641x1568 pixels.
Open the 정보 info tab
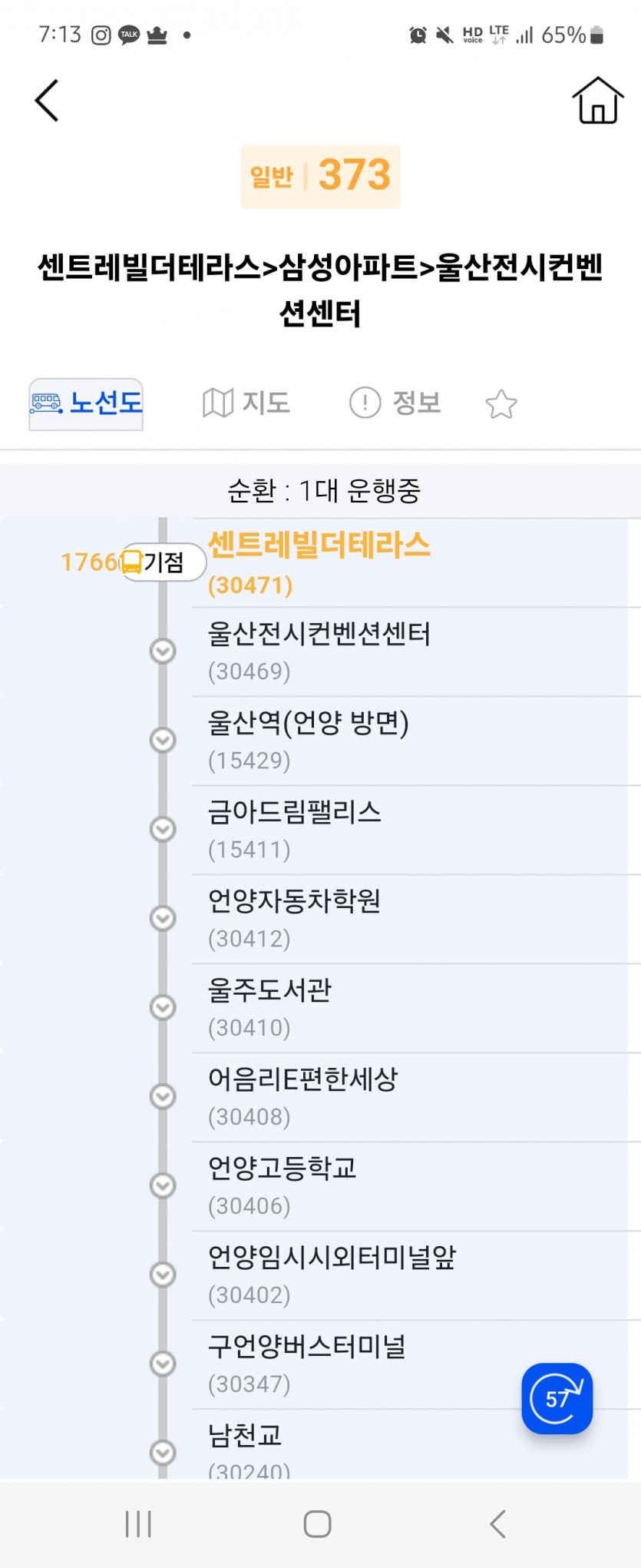coord(395,403)
